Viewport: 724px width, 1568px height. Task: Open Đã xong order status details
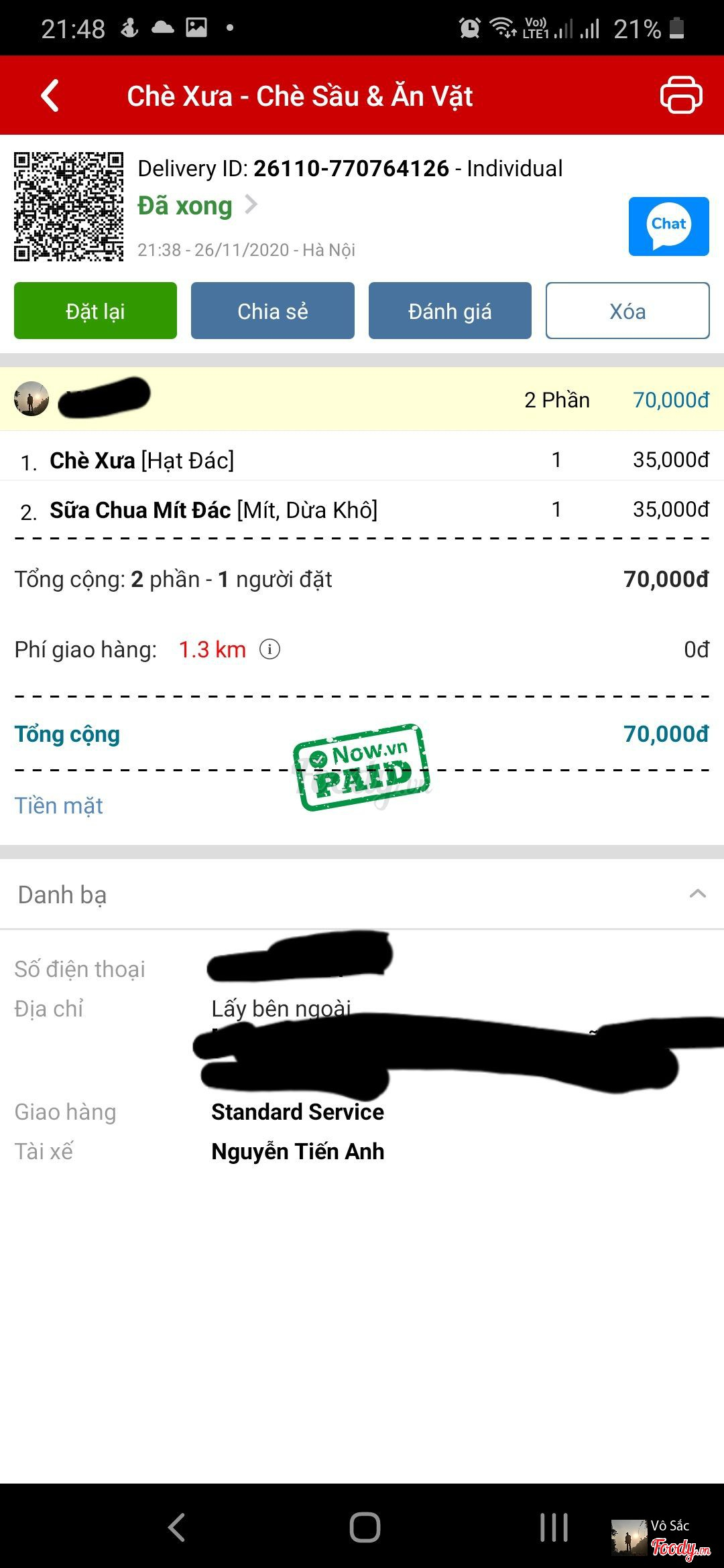click(x=198, y=206)
